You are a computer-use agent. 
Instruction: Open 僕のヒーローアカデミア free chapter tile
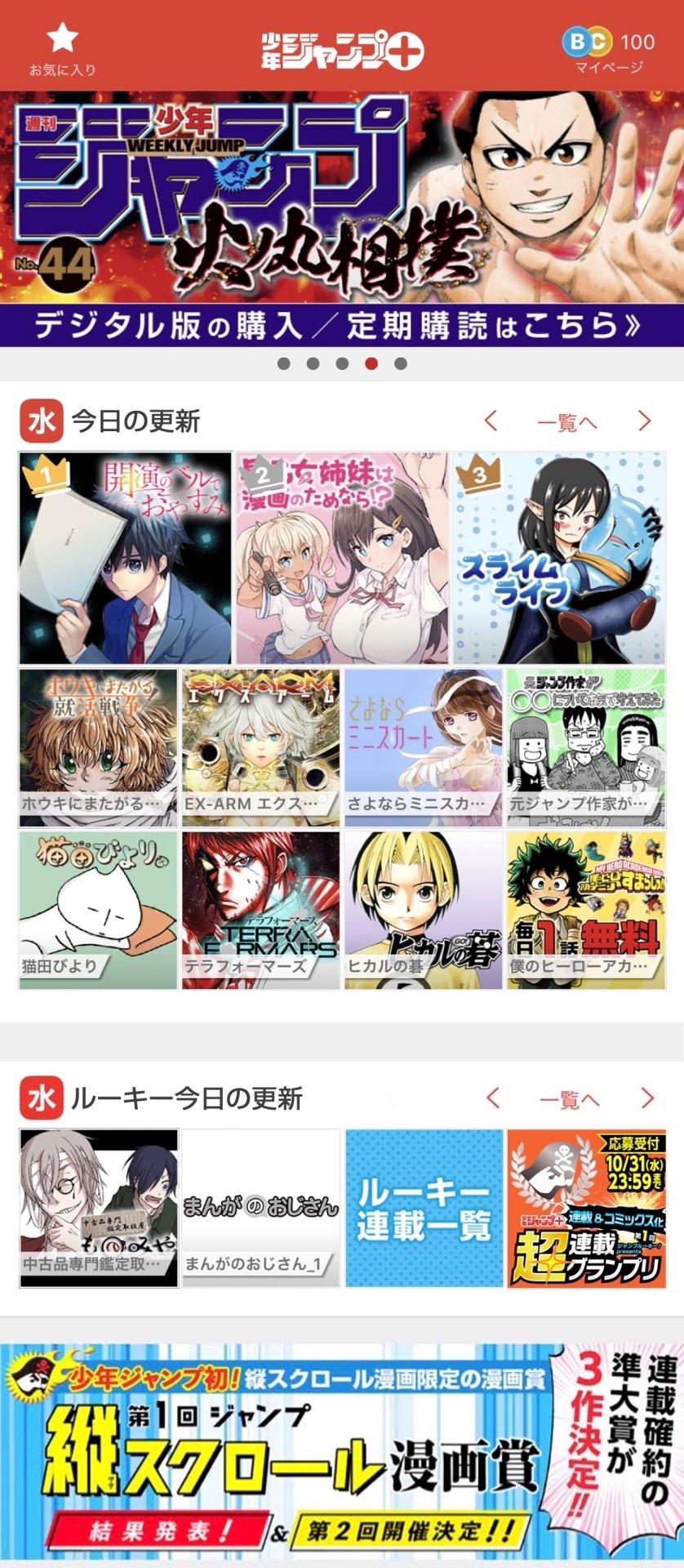(586, 910)
